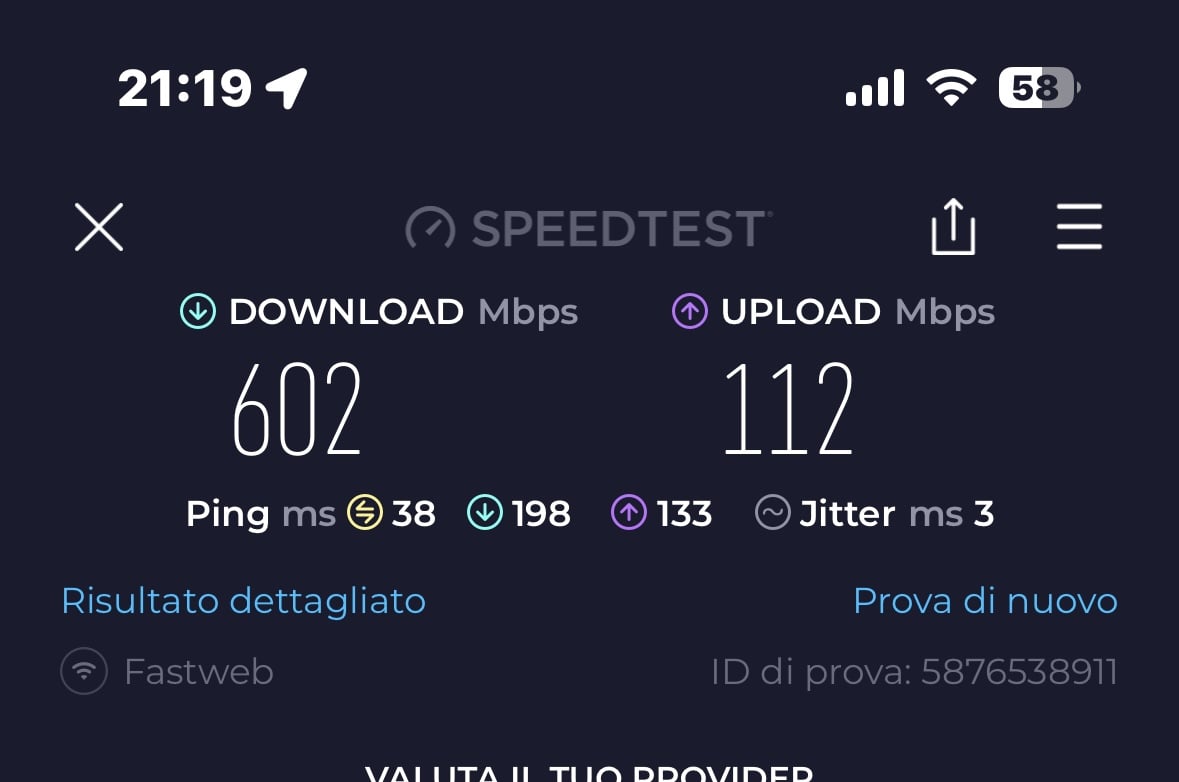Tap Prova di nuovo to retest
The height and width of the screenshot is (782, 1179).
pos(984,601)
